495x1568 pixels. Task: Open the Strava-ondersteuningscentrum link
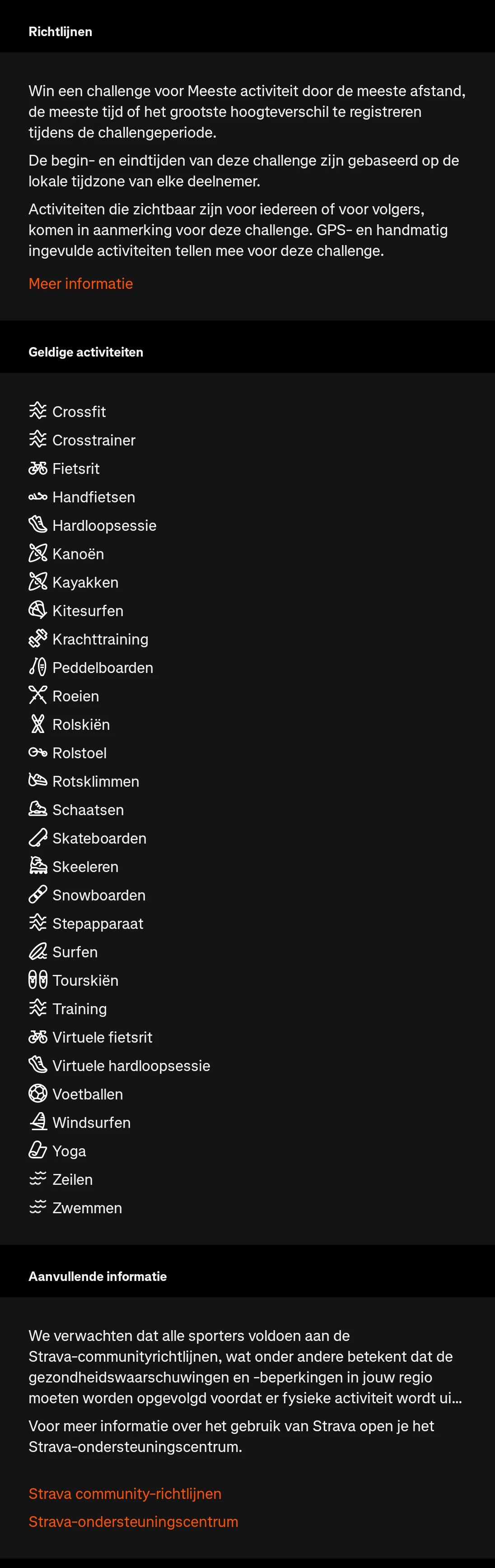[133, 1521]
